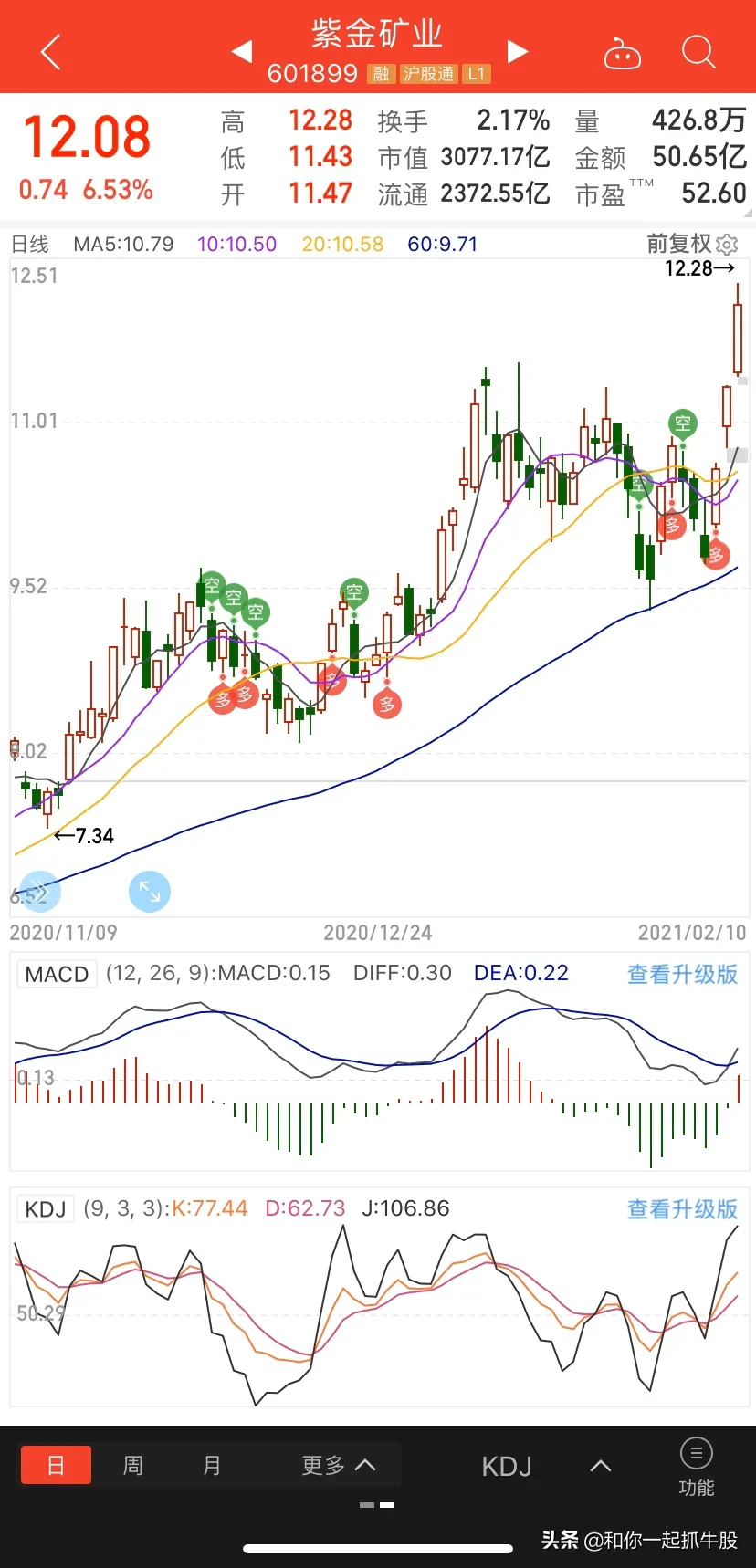Tap the MACD indicator label
Viewport: 756px width, 1568px height.
57,974
